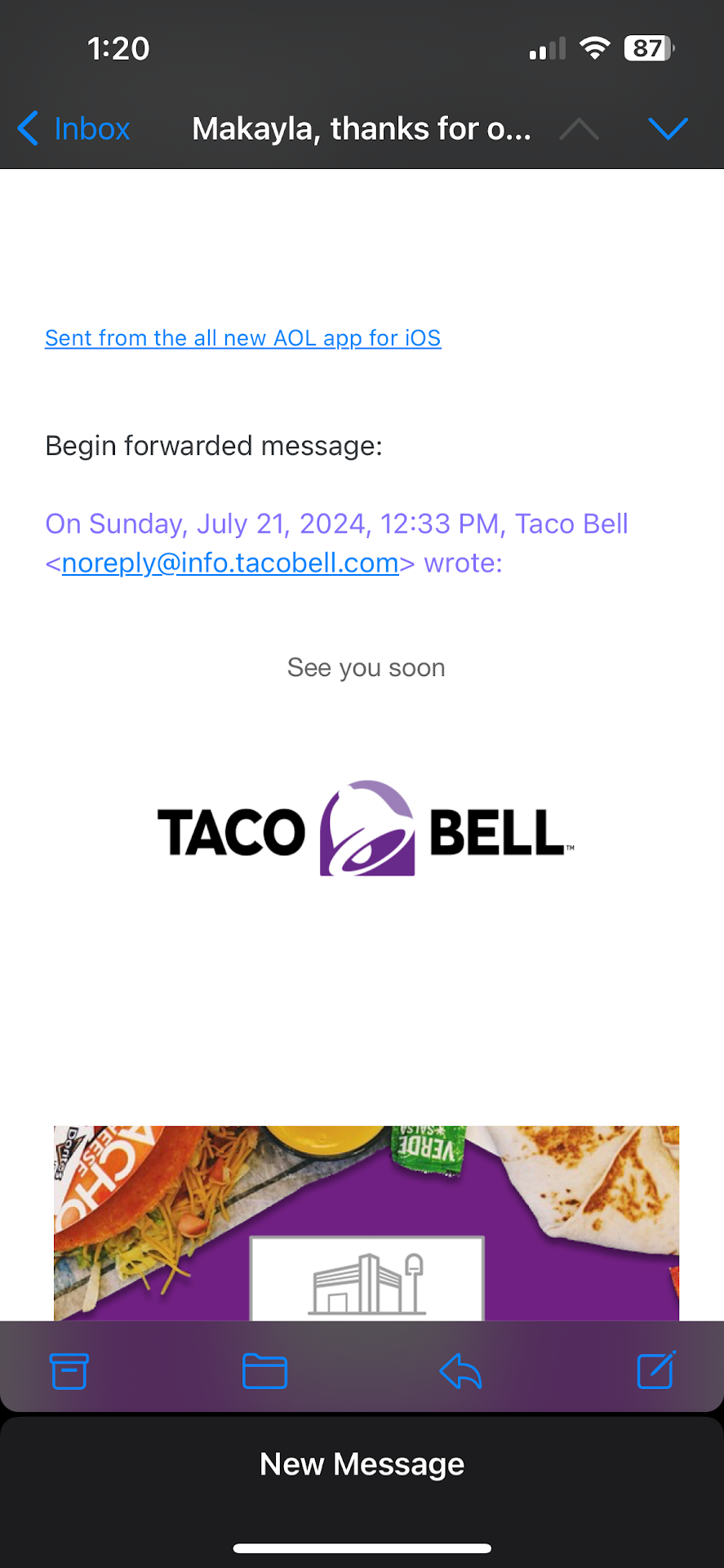The height and width of the screenshot is (1568, 724).
Task: Archive this email
Action: point(69,1371)
